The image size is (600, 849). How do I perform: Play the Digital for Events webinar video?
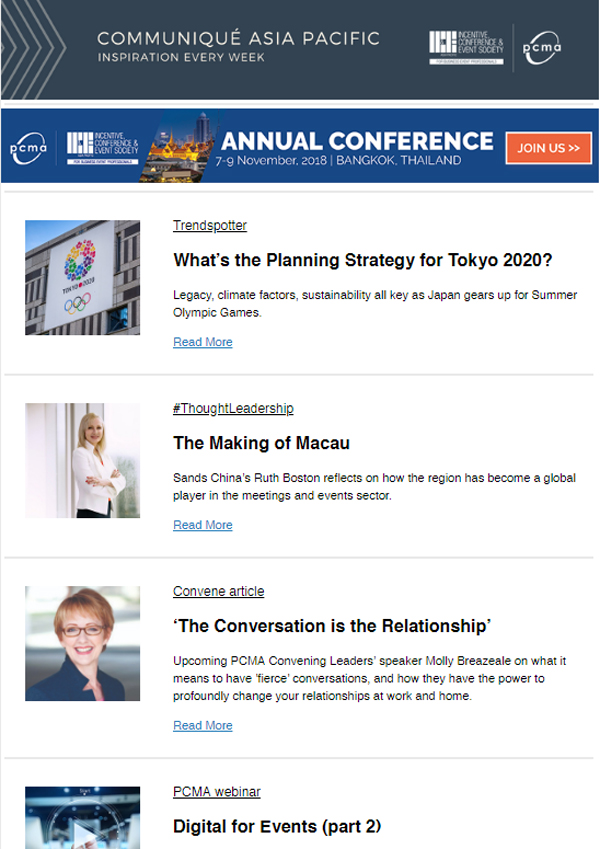82,827
